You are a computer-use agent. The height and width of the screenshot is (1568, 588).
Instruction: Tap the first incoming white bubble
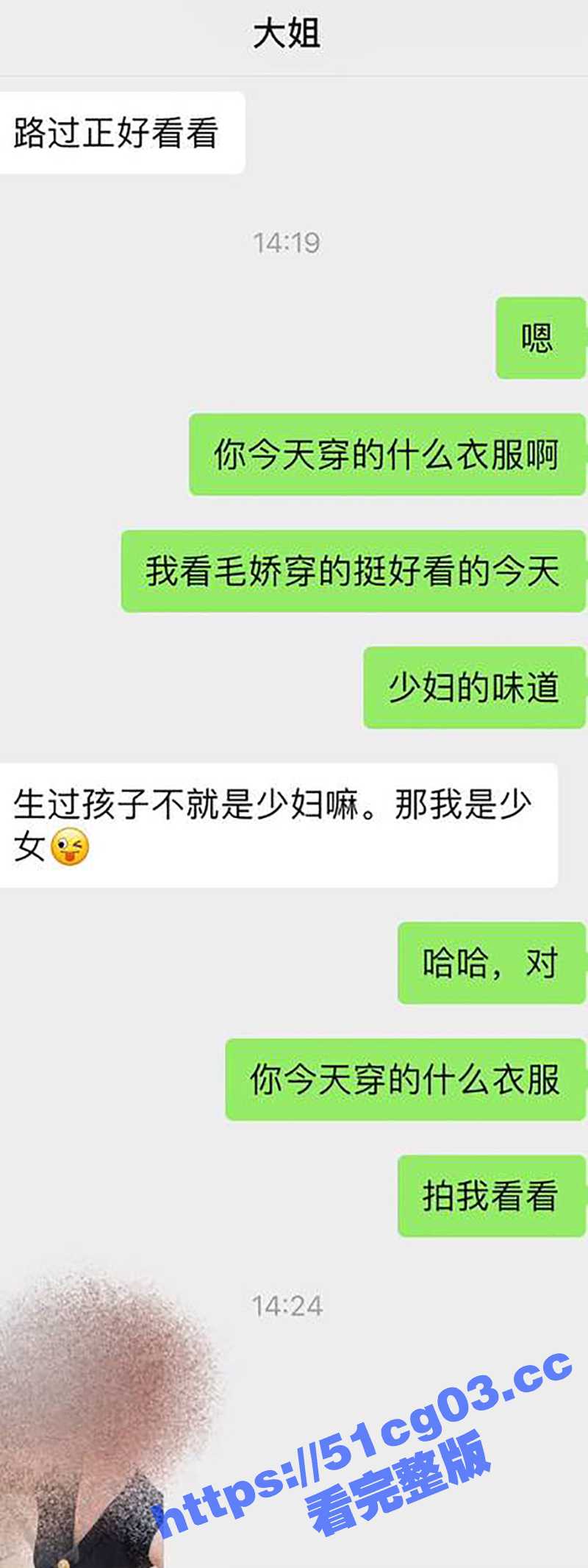121,132
